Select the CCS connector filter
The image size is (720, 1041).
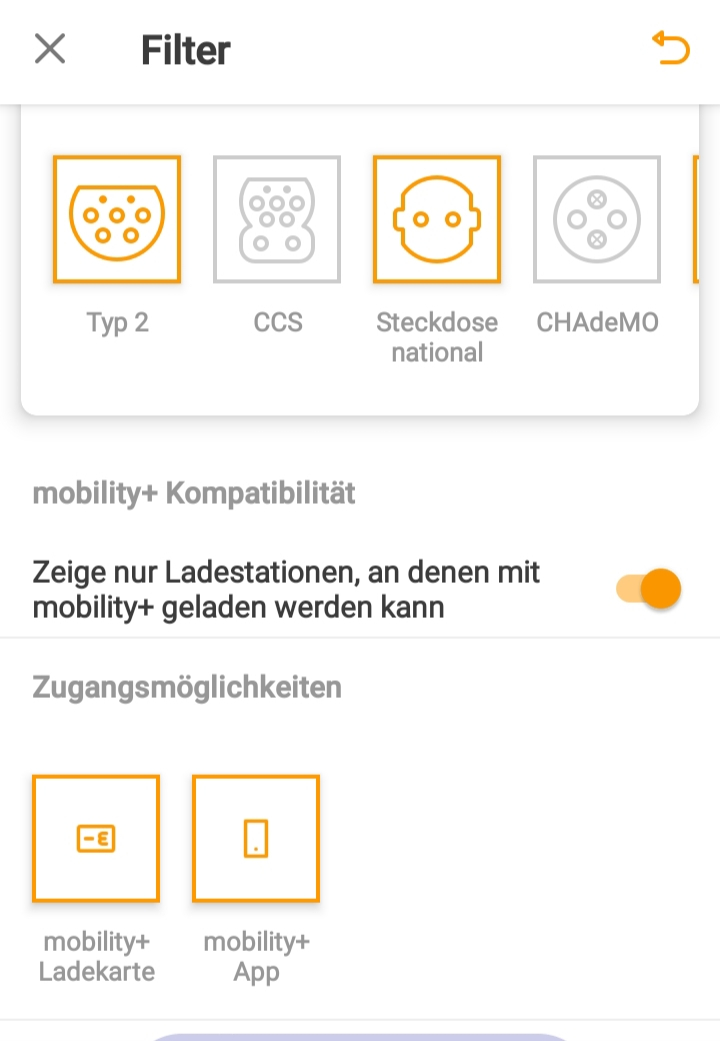click(277, 219)
